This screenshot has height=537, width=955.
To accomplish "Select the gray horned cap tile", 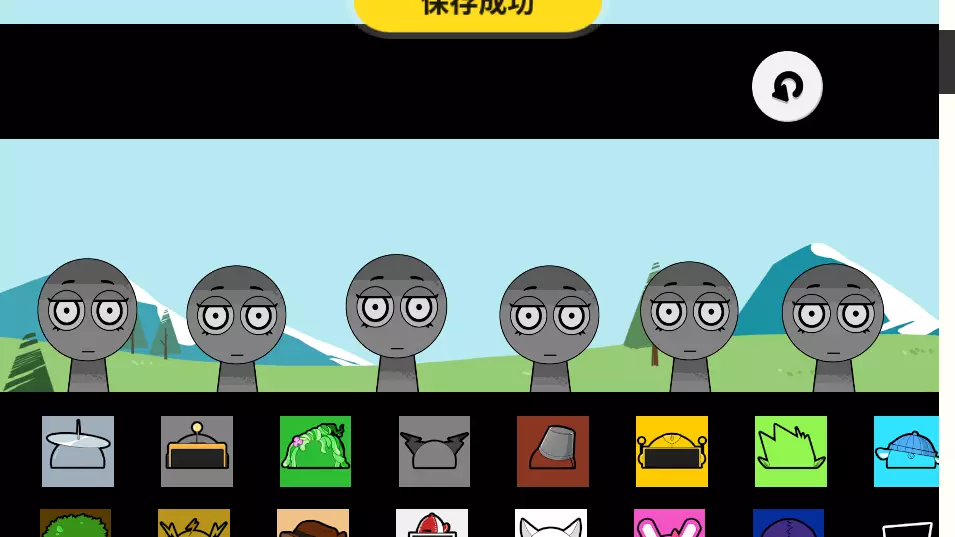I will tap(434, 451).
